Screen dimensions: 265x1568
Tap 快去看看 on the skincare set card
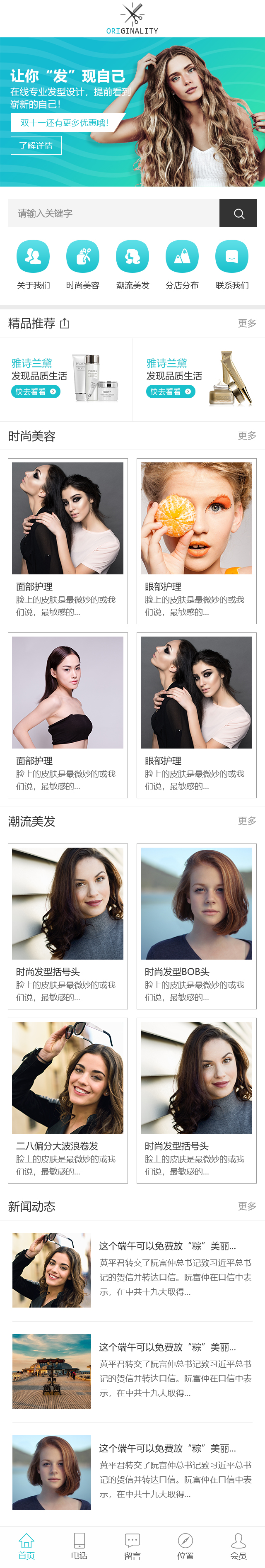coord(36,391)
